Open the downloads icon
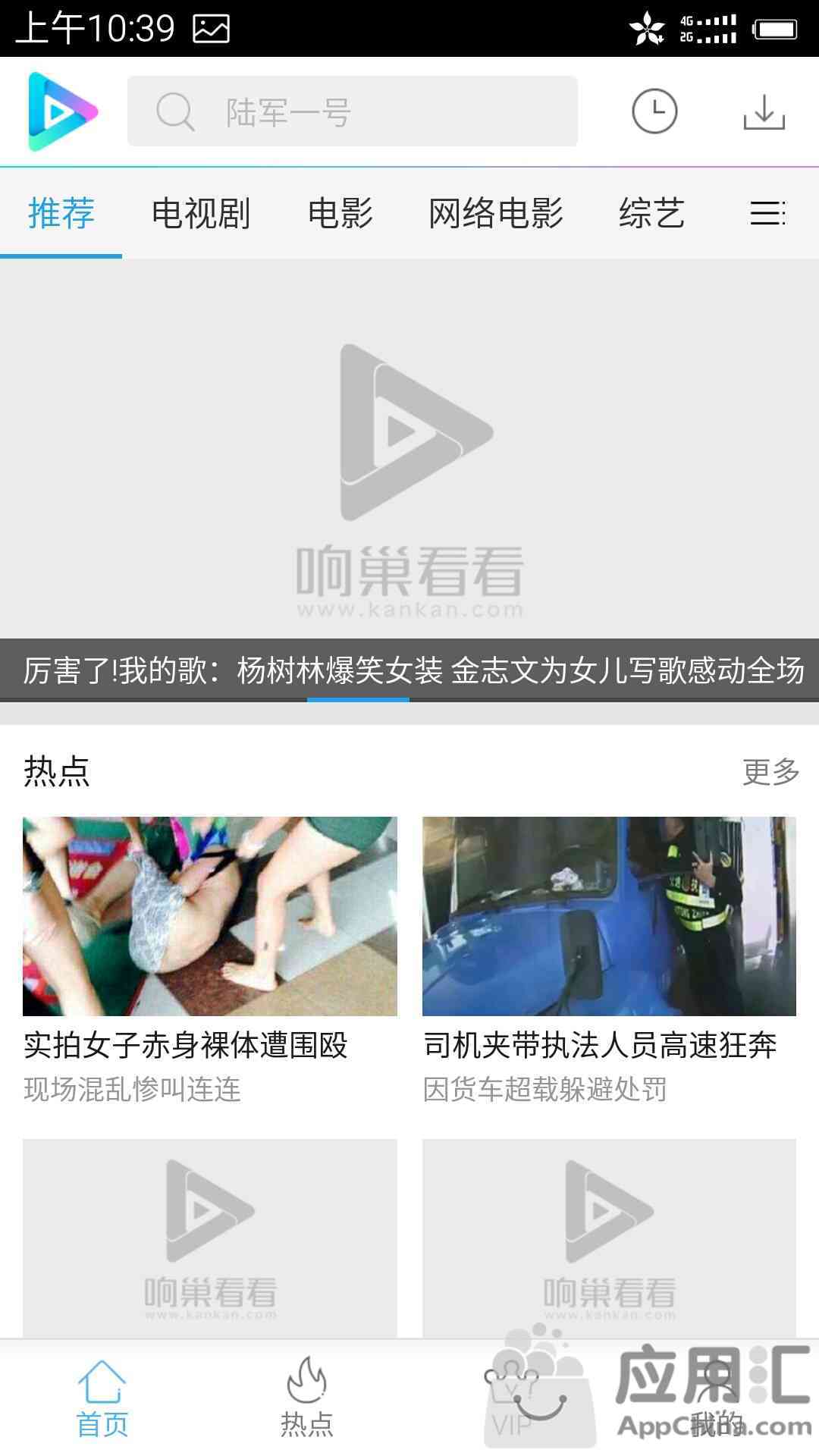The height and width of the screenshot is (1456, 819). click(764, 112)
